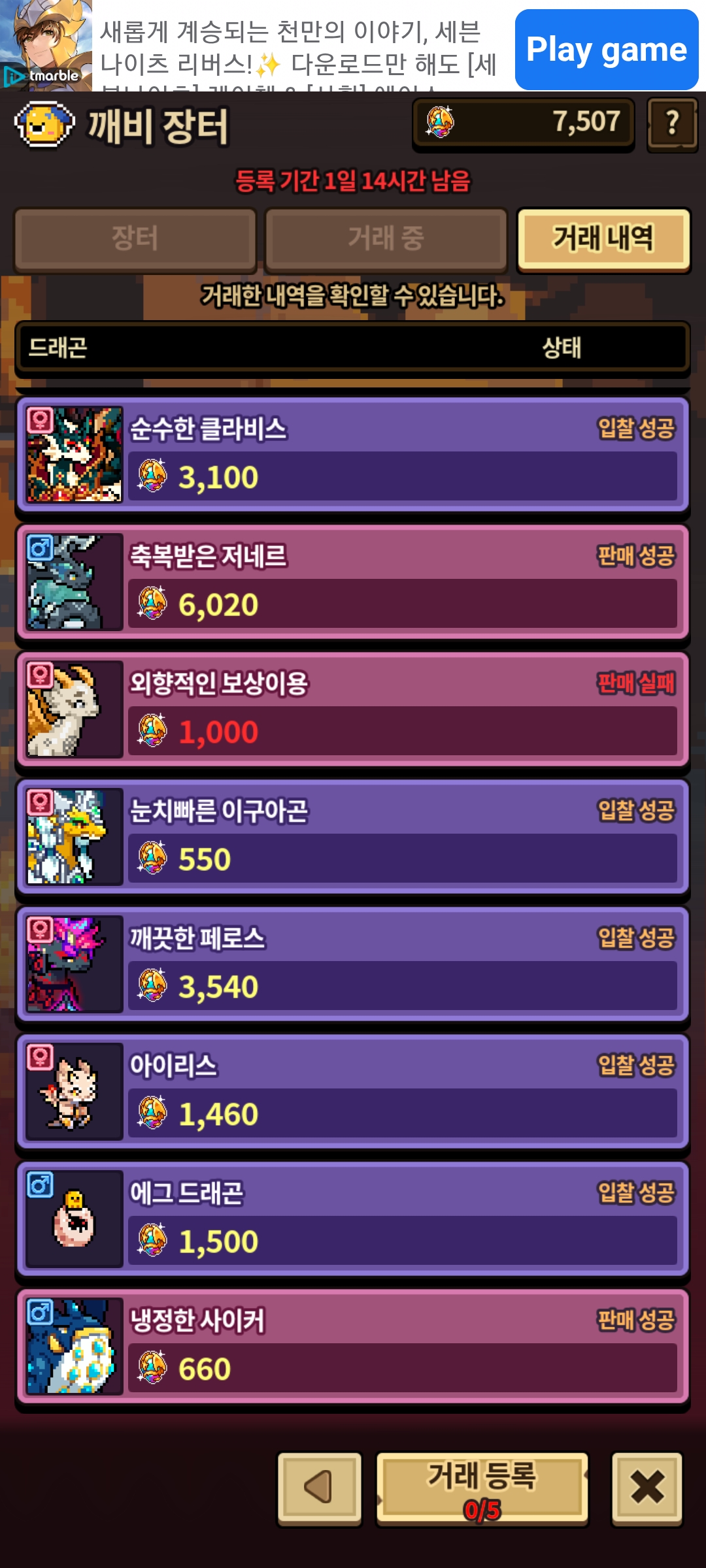Close the 깨비 장터 window
The image size is (706, 1568).
pos(647,1488)
